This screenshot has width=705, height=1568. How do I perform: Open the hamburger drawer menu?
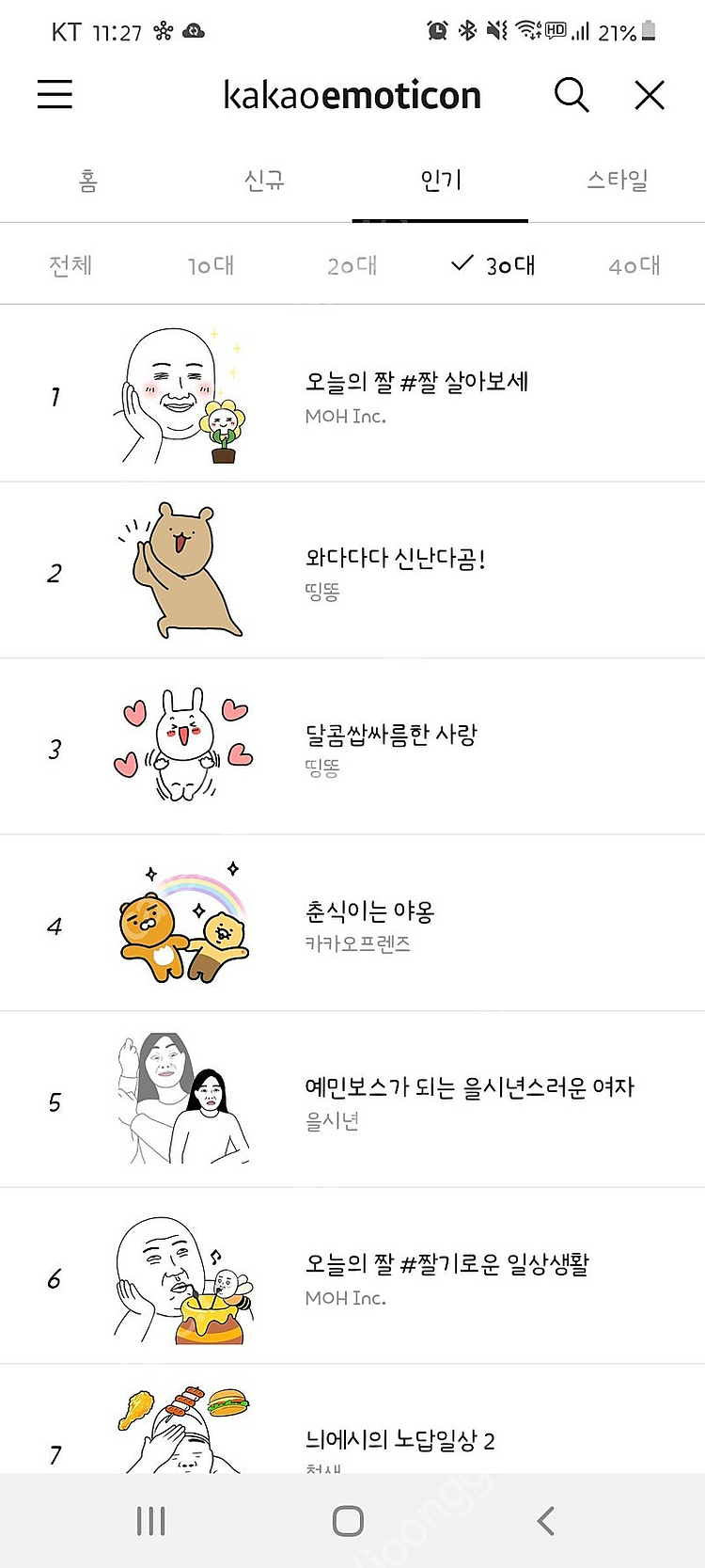click(55, 95)
